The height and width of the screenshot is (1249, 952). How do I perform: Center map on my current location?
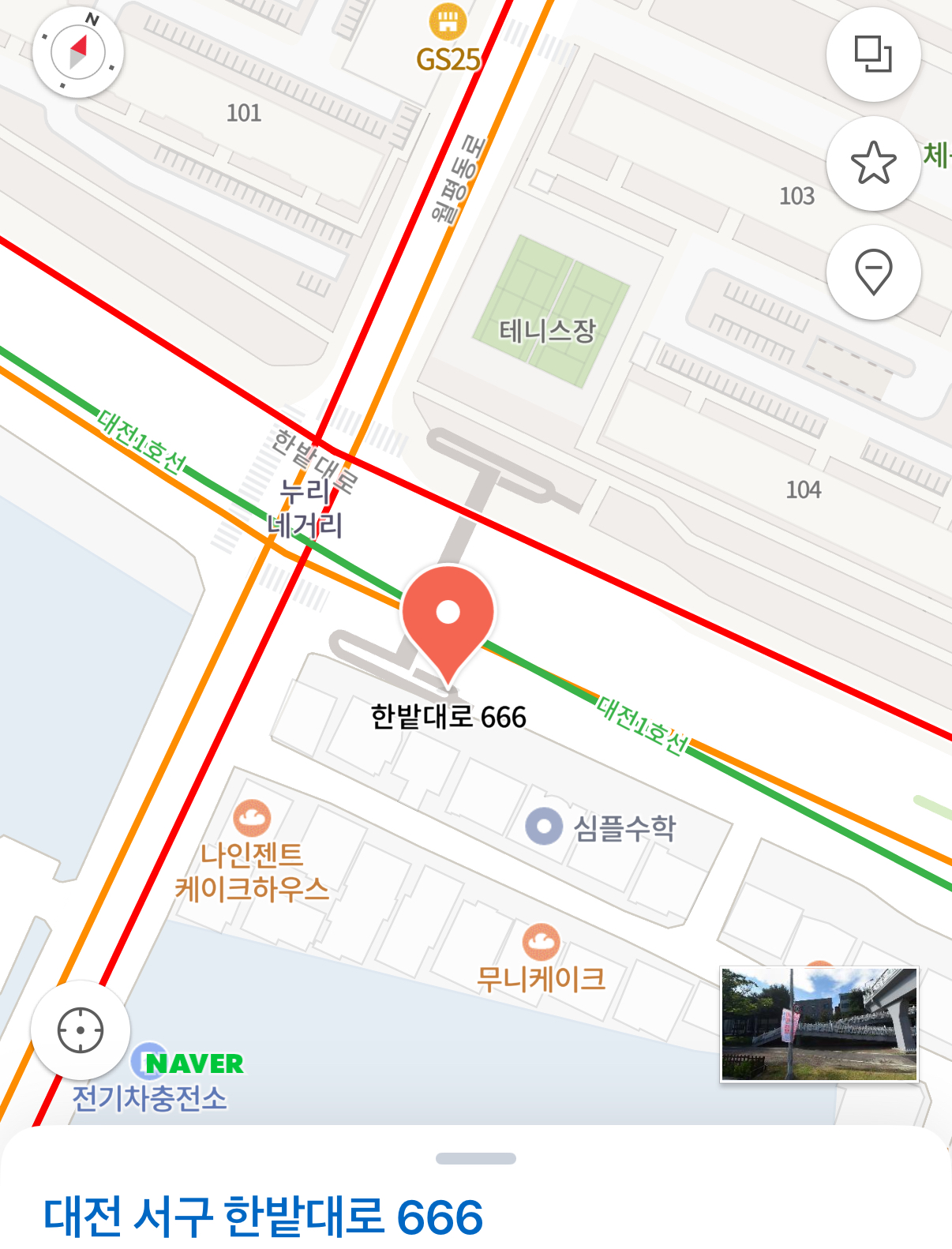coord(81,1030)
